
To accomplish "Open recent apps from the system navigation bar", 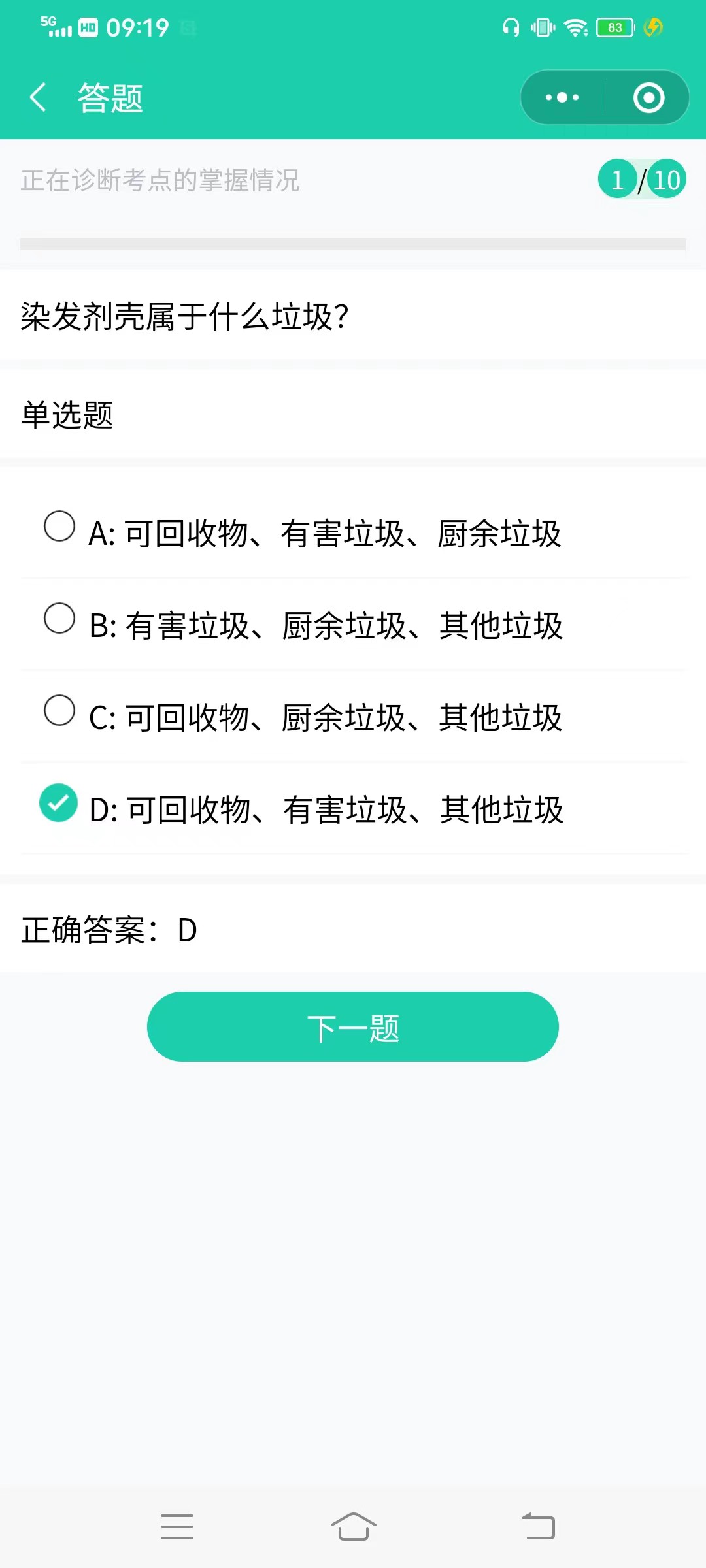I will click(x=177, y=1527).
